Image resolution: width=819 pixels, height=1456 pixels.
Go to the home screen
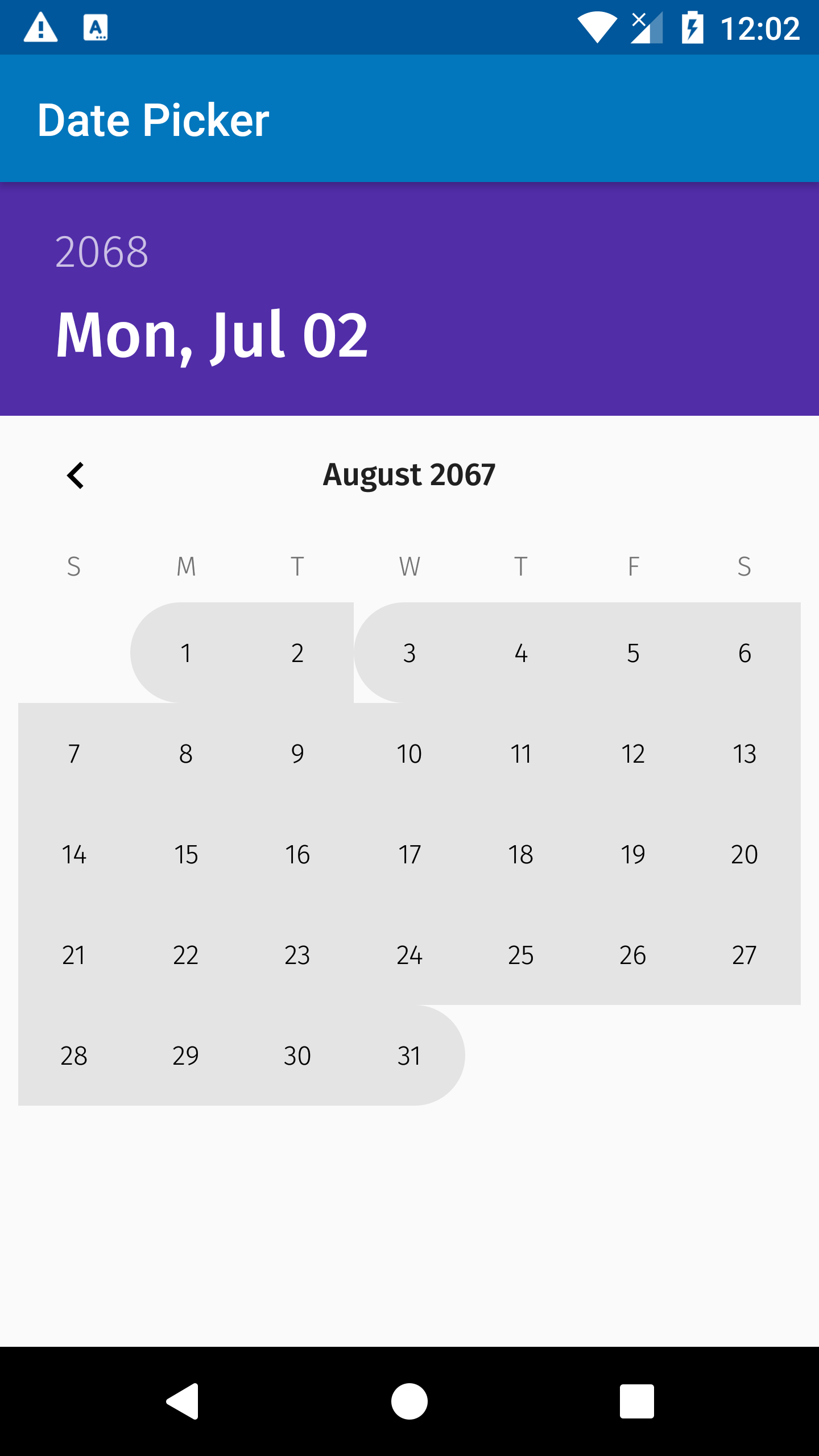point(409,1401)
